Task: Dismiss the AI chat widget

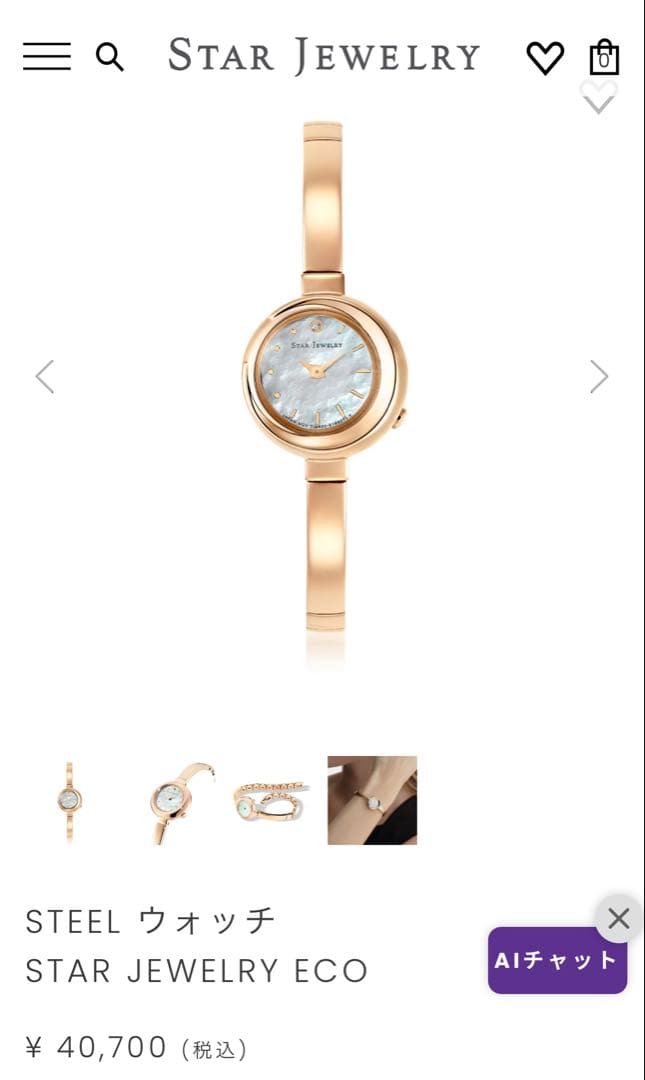Action: pyautogui.click(x=619, y=918)
